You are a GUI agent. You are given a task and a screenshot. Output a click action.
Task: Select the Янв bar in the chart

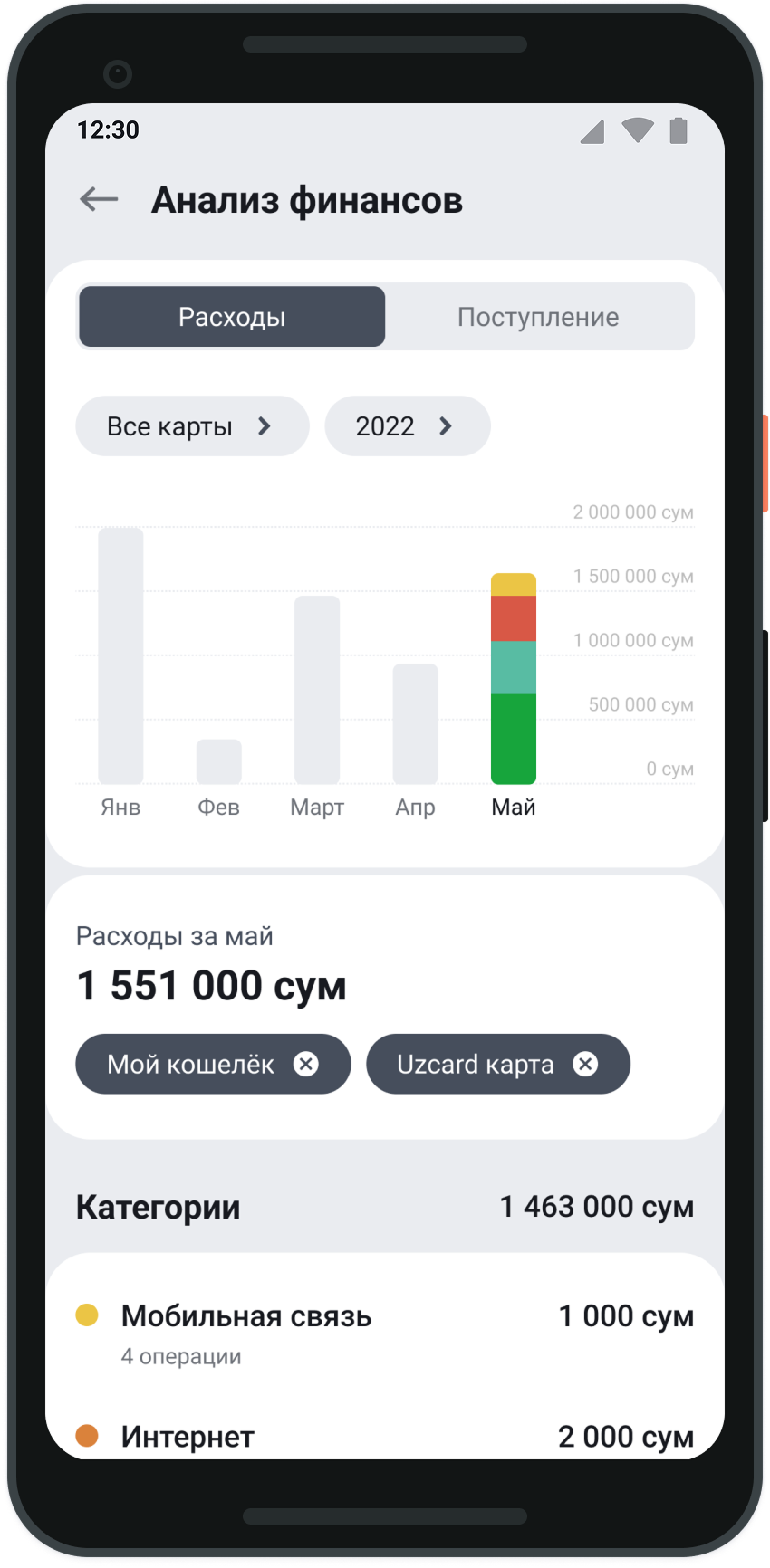pyautogui.click(x=120, y=655)
